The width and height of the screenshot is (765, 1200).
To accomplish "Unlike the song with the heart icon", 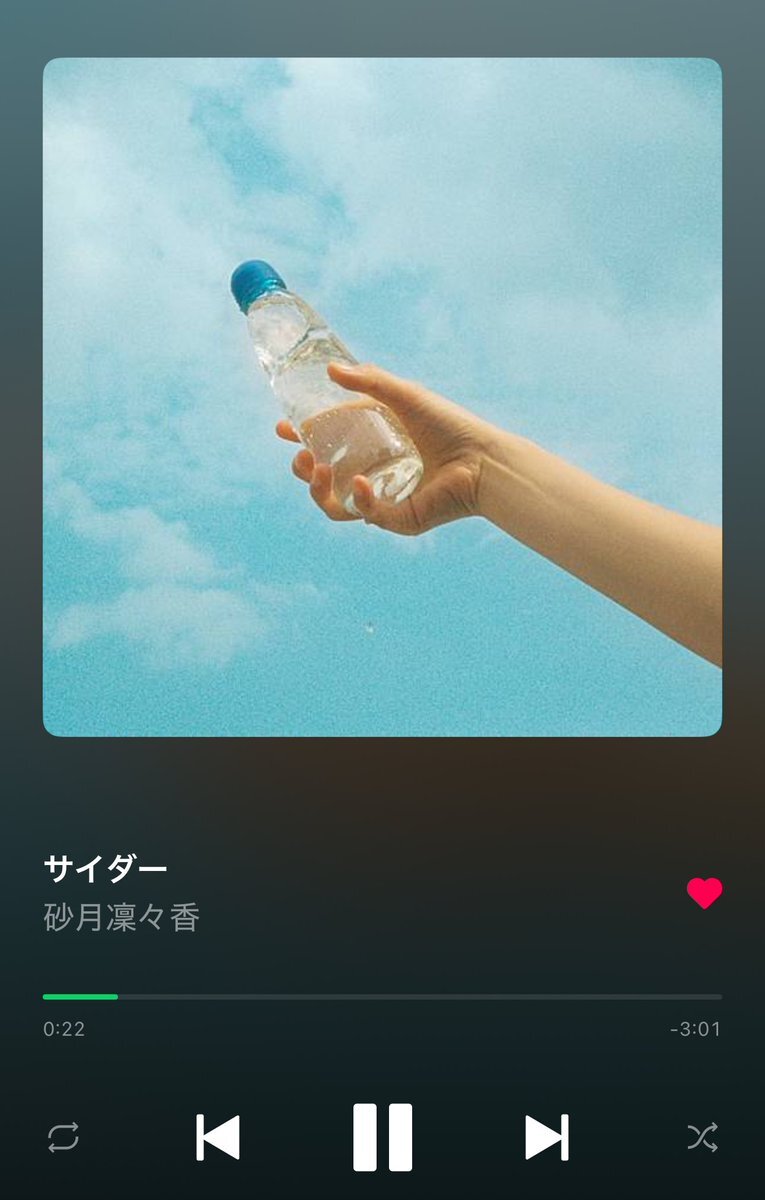I will [704, 893].
